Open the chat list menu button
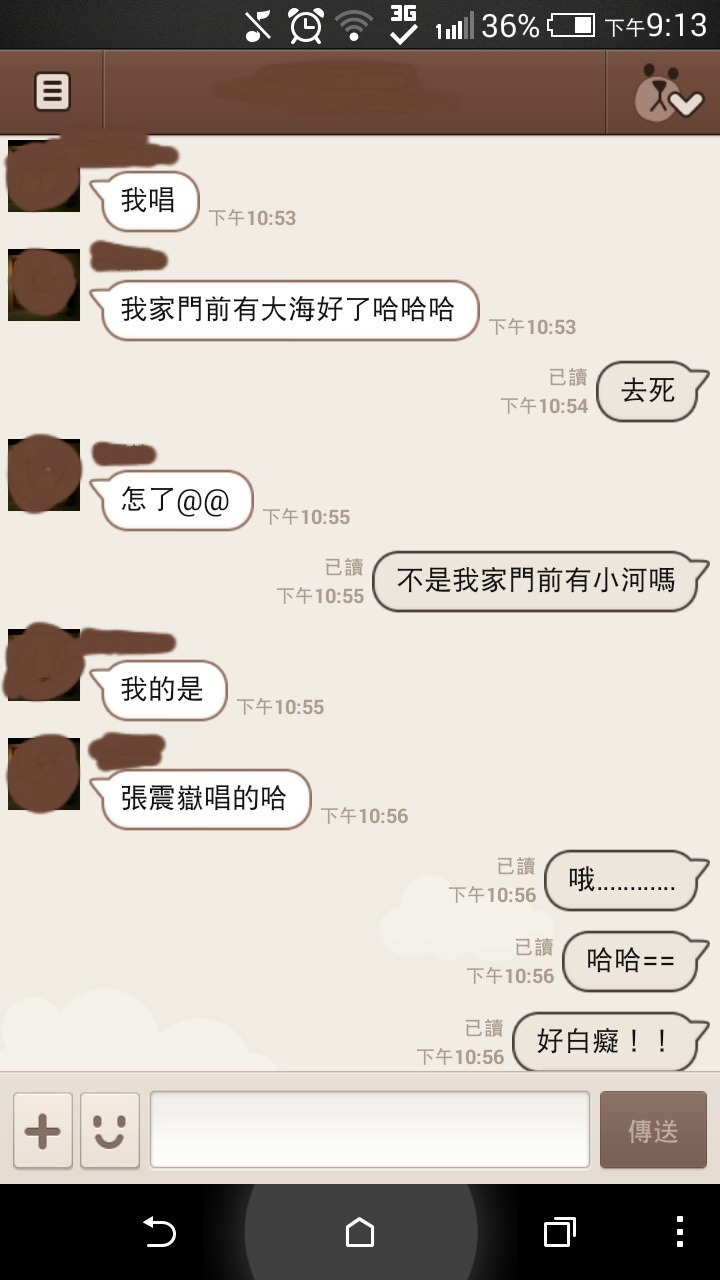This screenshot has height=1280, width=720. (52, 92)
